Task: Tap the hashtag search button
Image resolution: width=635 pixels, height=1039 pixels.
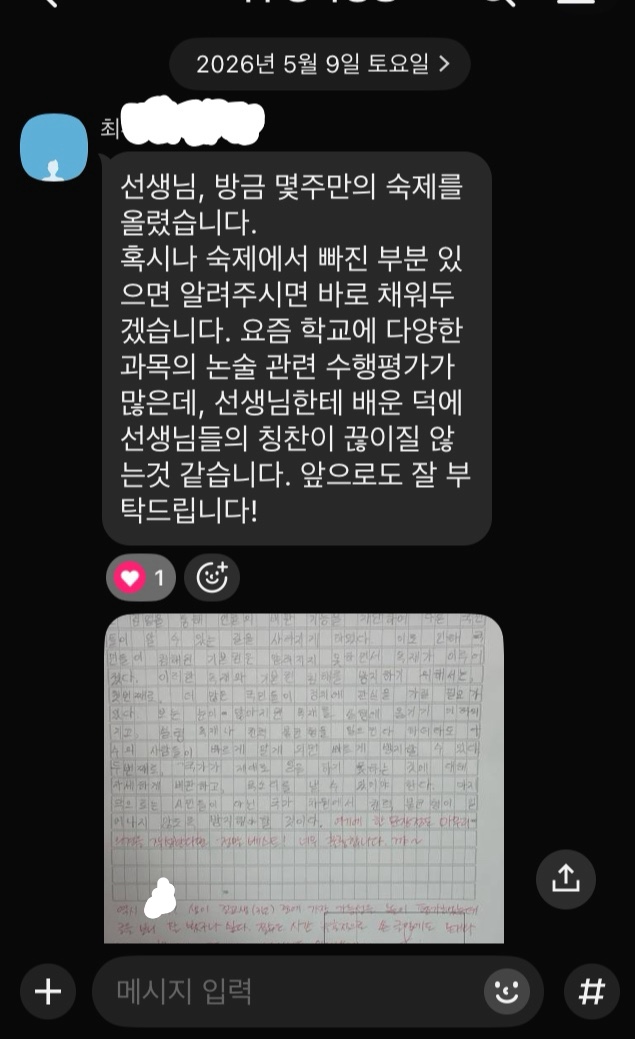Action: coord(591,992)
